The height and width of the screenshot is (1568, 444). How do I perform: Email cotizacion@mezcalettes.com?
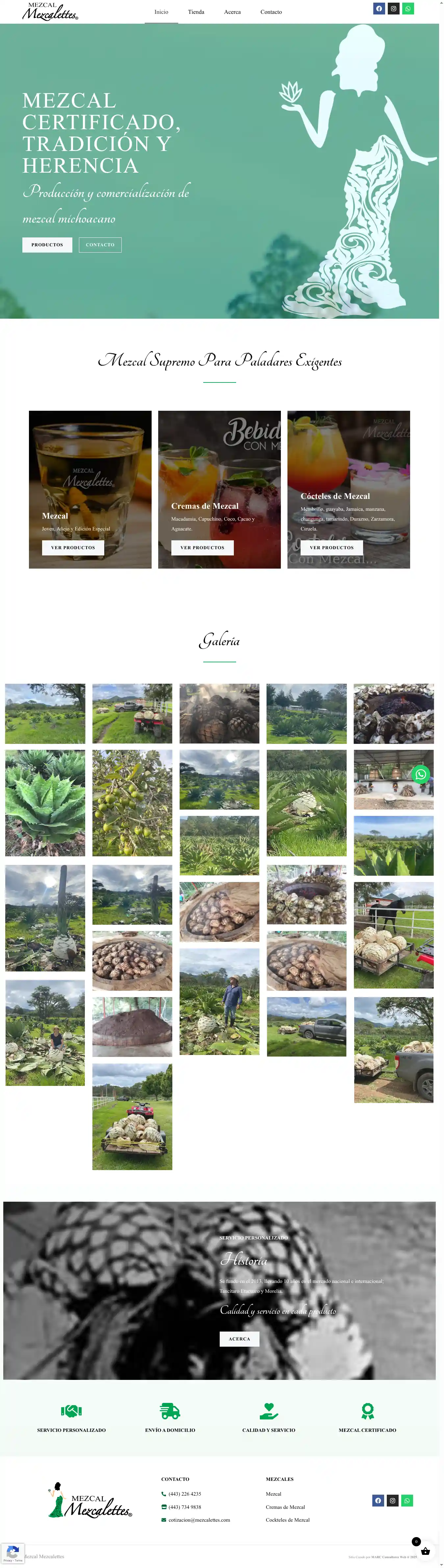[199, 1520]
